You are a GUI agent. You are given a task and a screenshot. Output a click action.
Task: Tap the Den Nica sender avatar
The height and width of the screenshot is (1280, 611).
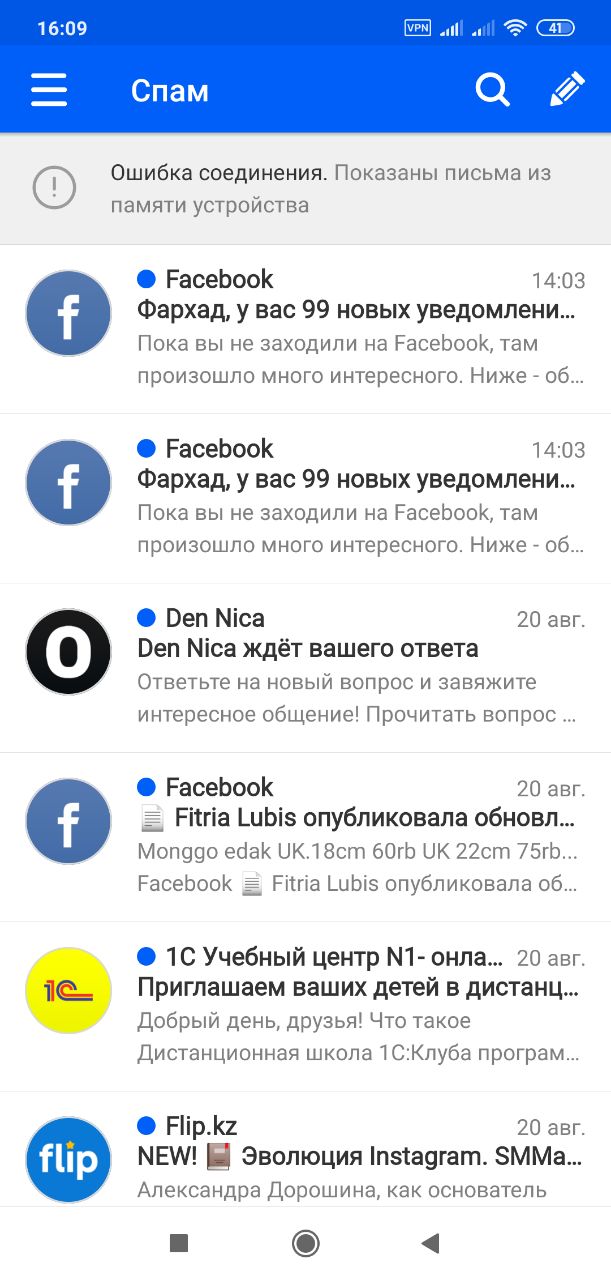click(68, 652)
